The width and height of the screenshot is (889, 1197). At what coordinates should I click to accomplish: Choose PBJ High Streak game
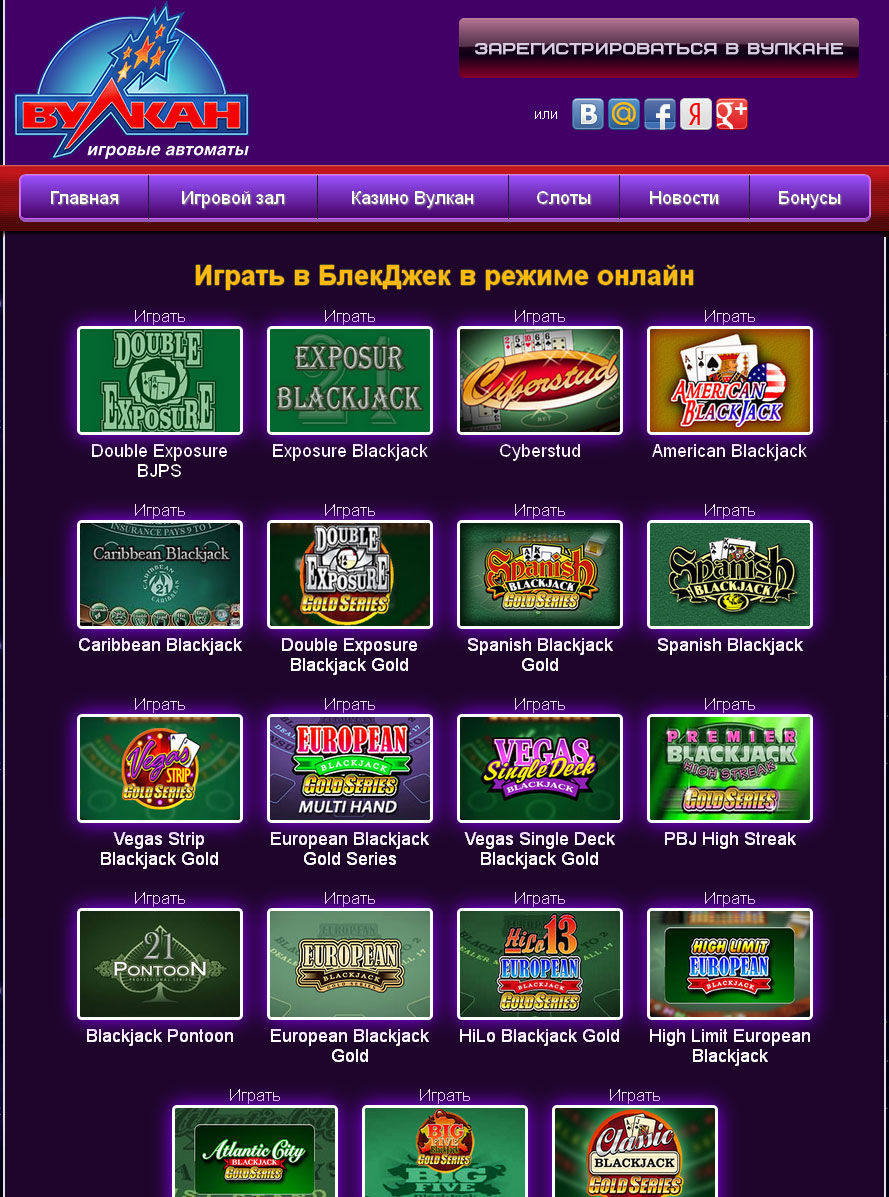730,769
